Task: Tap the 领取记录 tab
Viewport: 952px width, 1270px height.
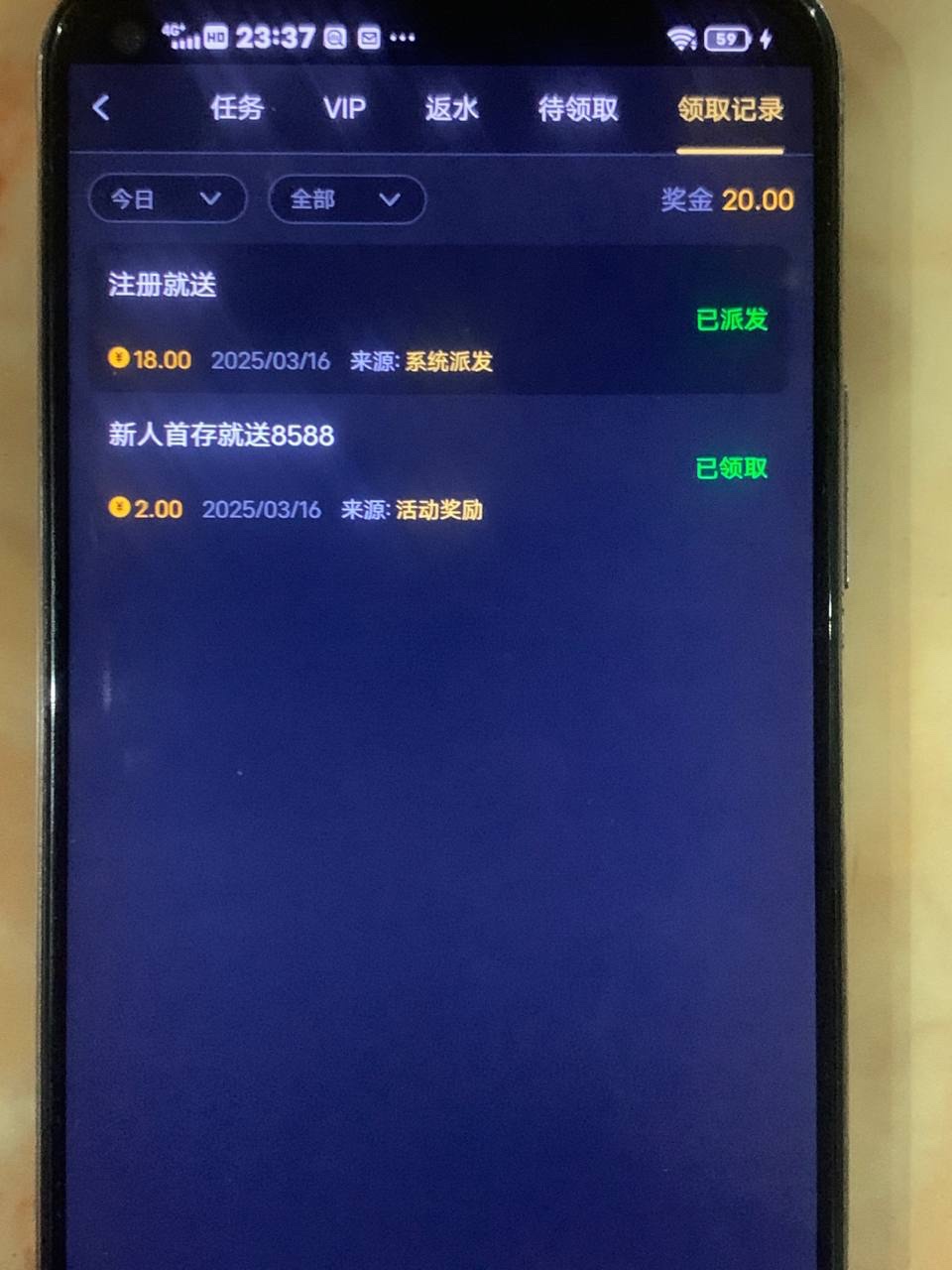Action: pyautogui.click(x=730, y=109)
